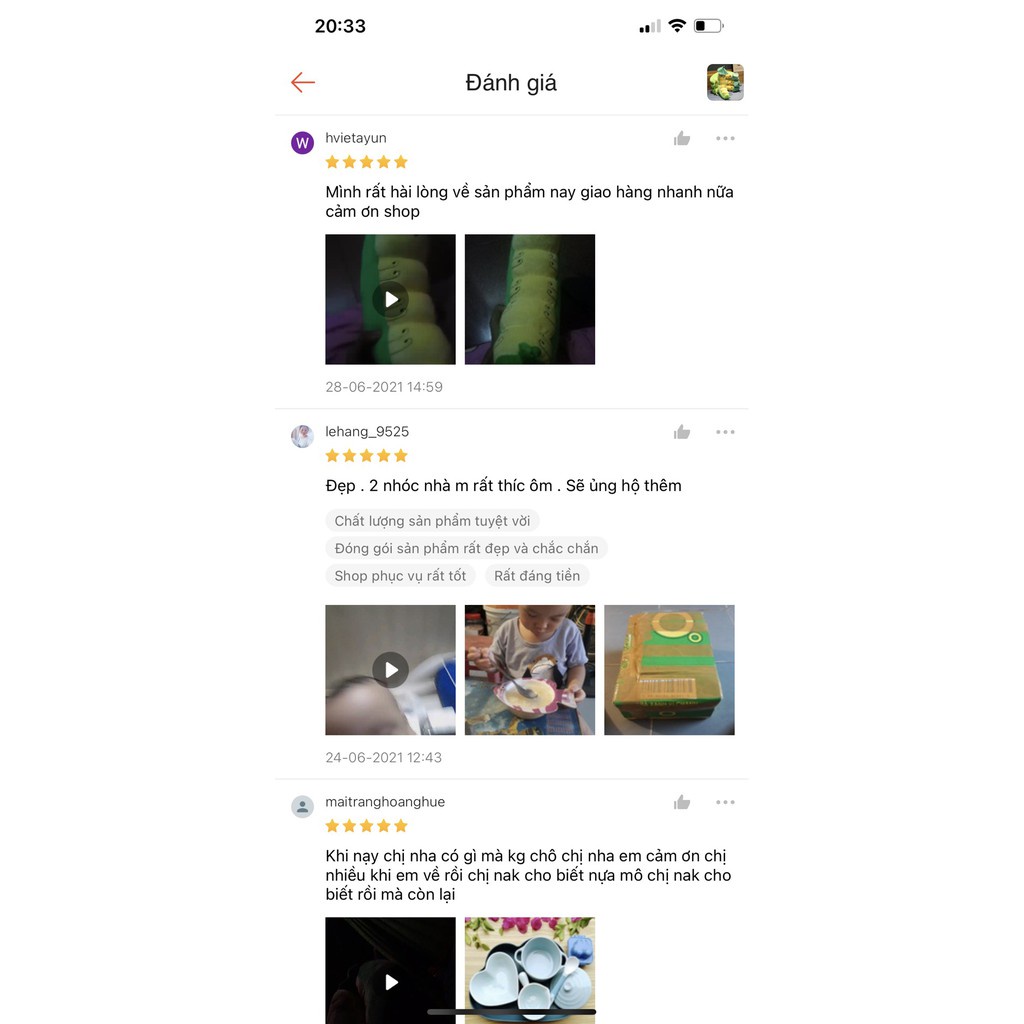View the child eating photo from lehang_9525
The width and height of the screenshot is (1024, 1024).
pos(530,669)
